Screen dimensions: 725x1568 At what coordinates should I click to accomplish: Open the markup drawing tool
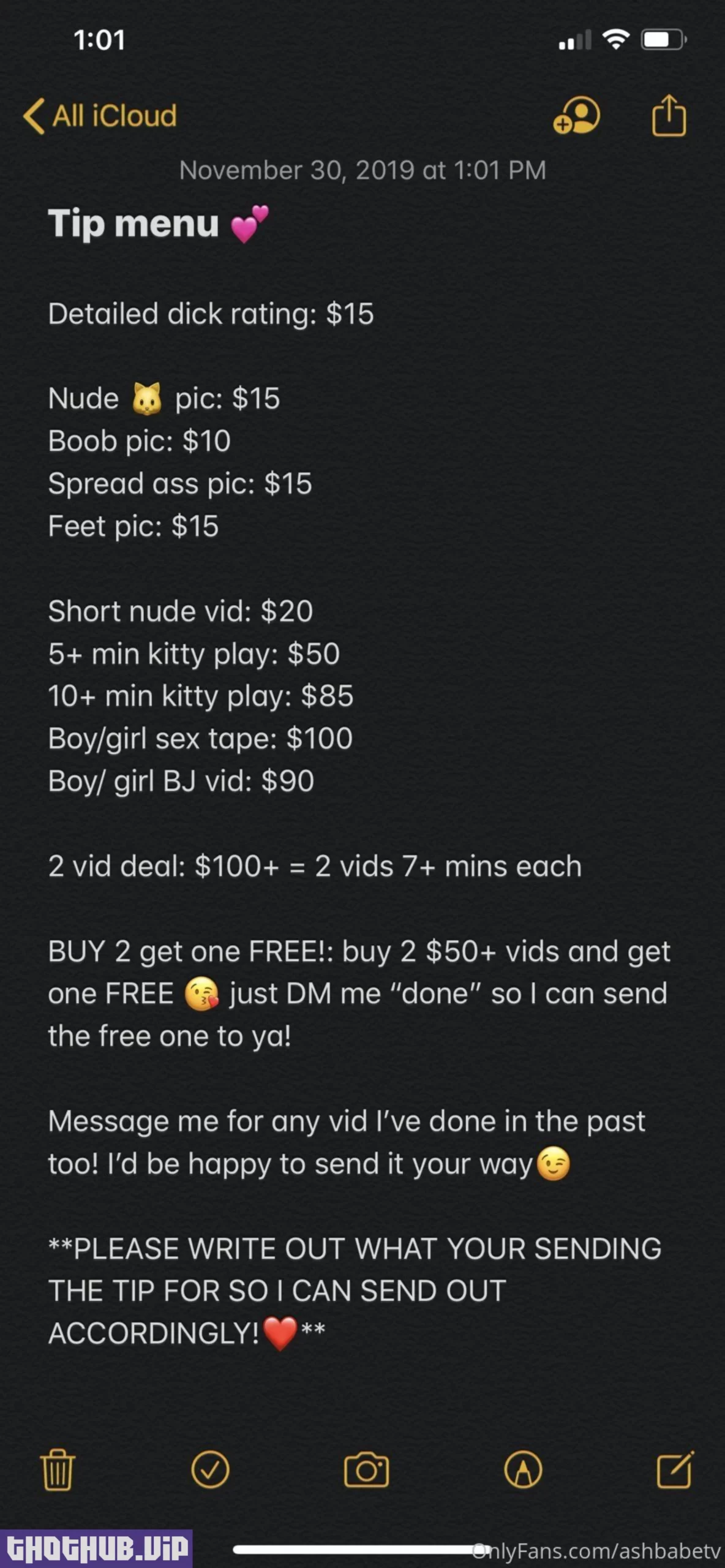coord(523,1469)
